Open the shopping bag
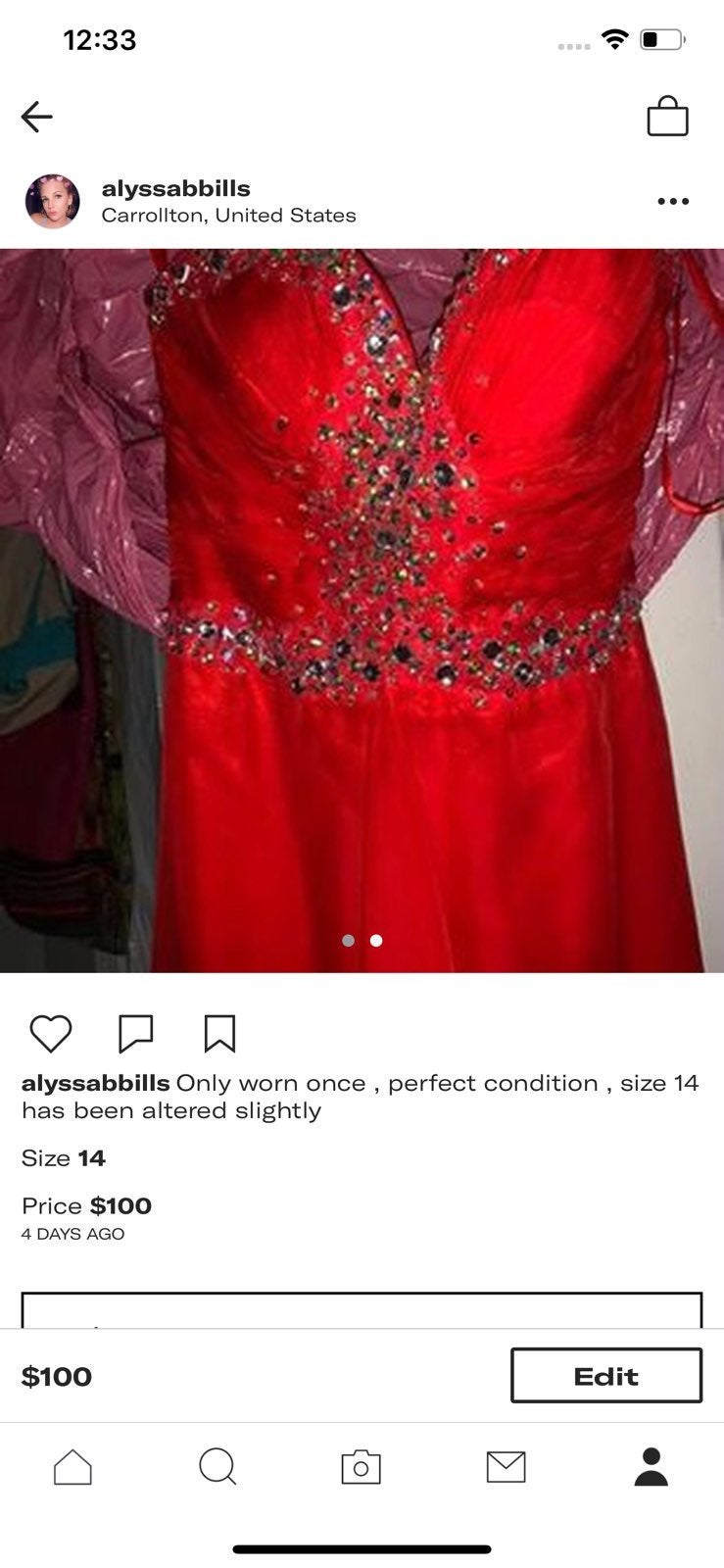The width and height of the screenshot is (724, 1568). pos(667,116)
